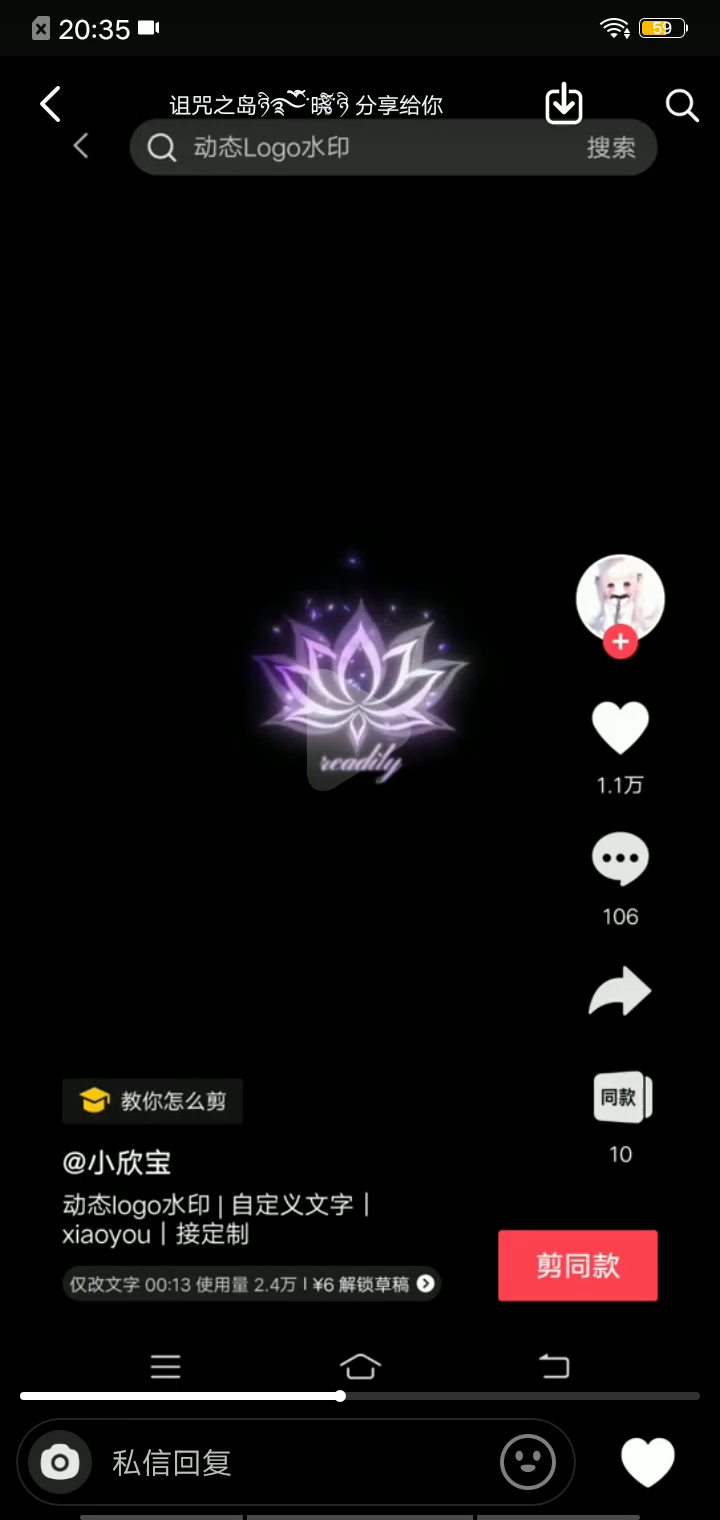Like the video with bottom heart
Image resolution: width=720 pixels, height=1520 pixels.
[x=648, y=1462]
